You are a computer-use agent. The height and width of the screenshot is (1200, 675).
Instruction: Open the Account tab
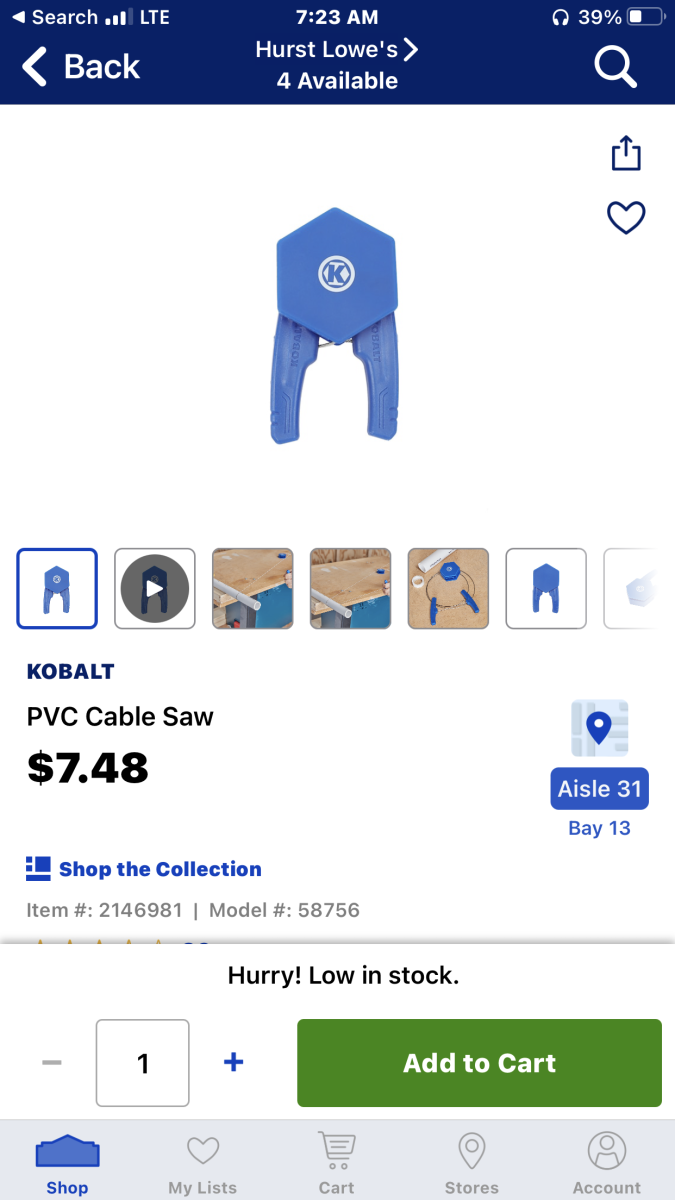pos(607,1164)
